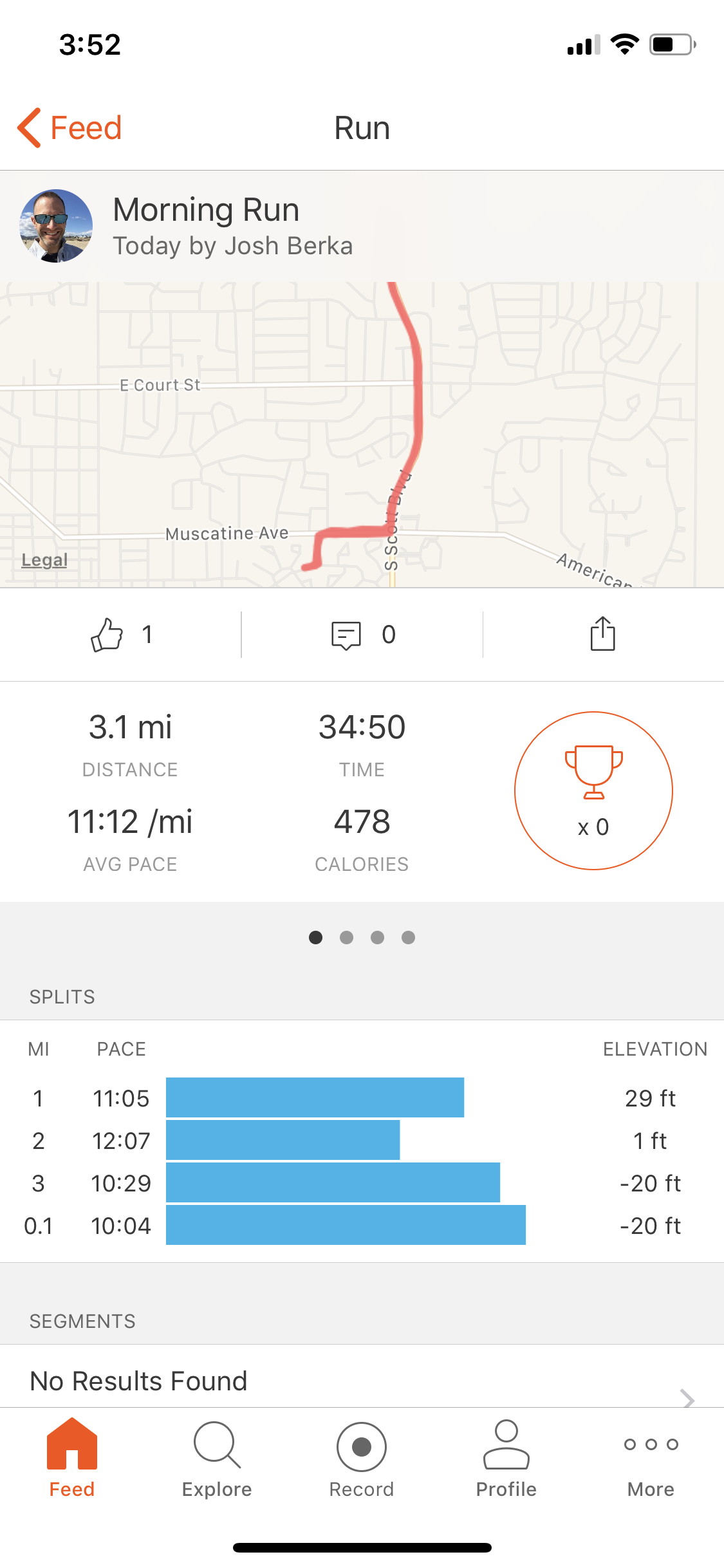Switch to the Explore tab
Screen dimensions: 724x1568
217,1459
